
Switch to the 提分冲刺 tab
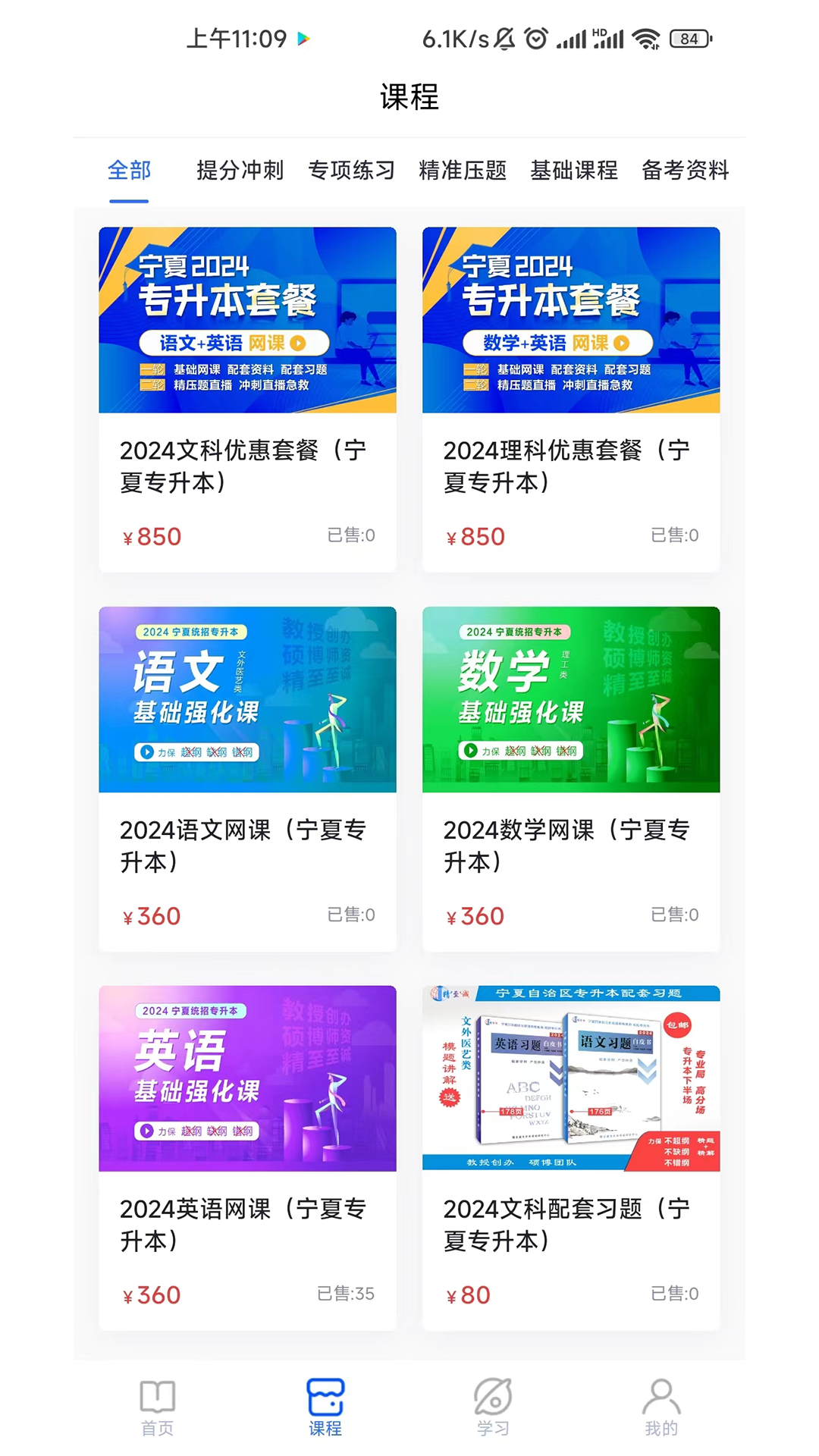coord(240,171)
